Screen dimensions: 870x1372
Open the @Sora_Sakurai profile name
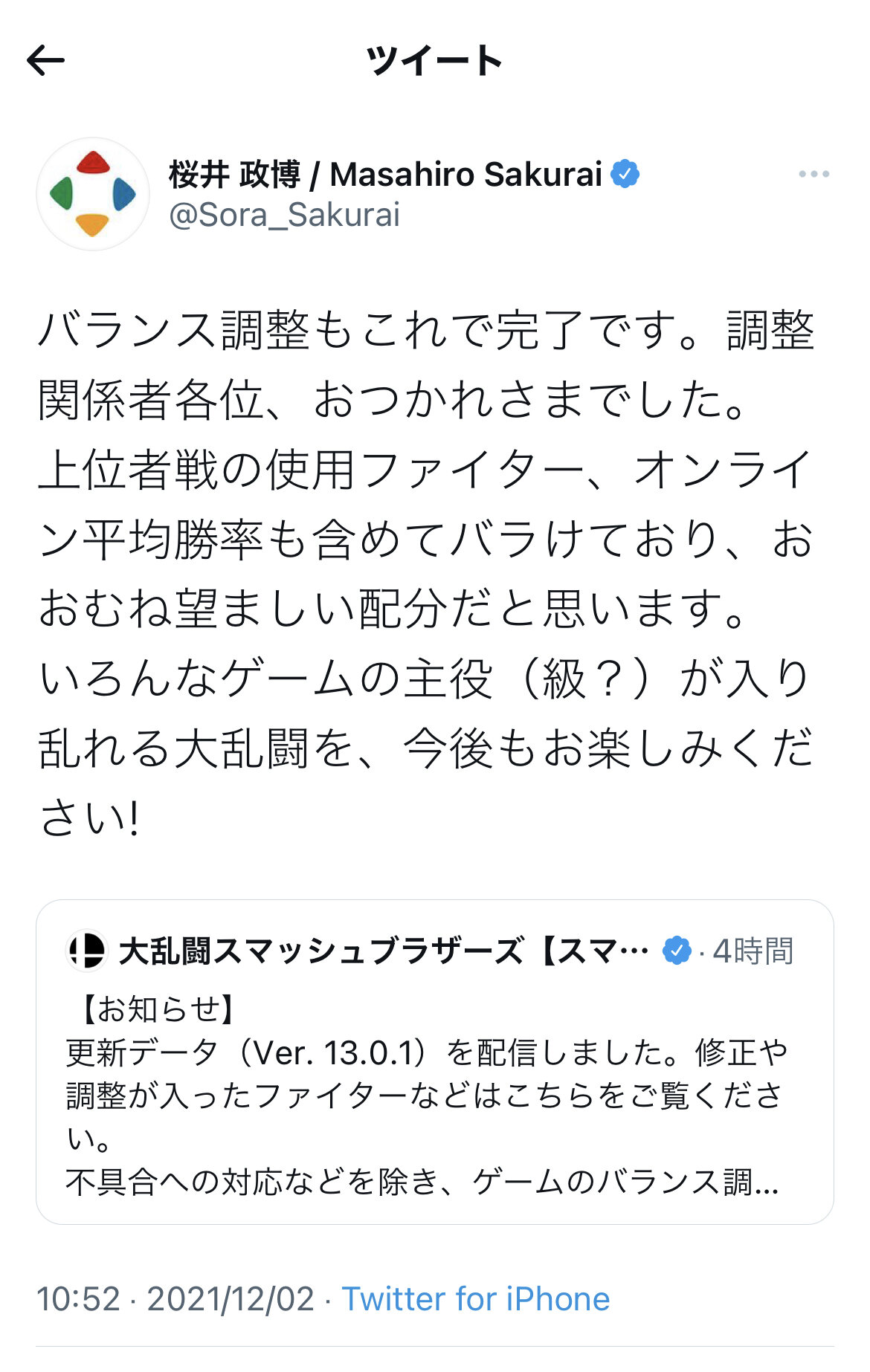pyautogui.click(x=284, y=215)
